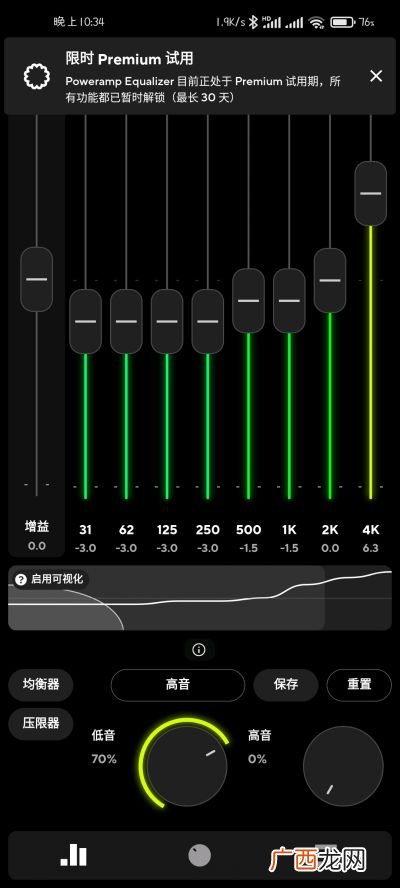Tap the 4K band slider handle

(371, 193)
